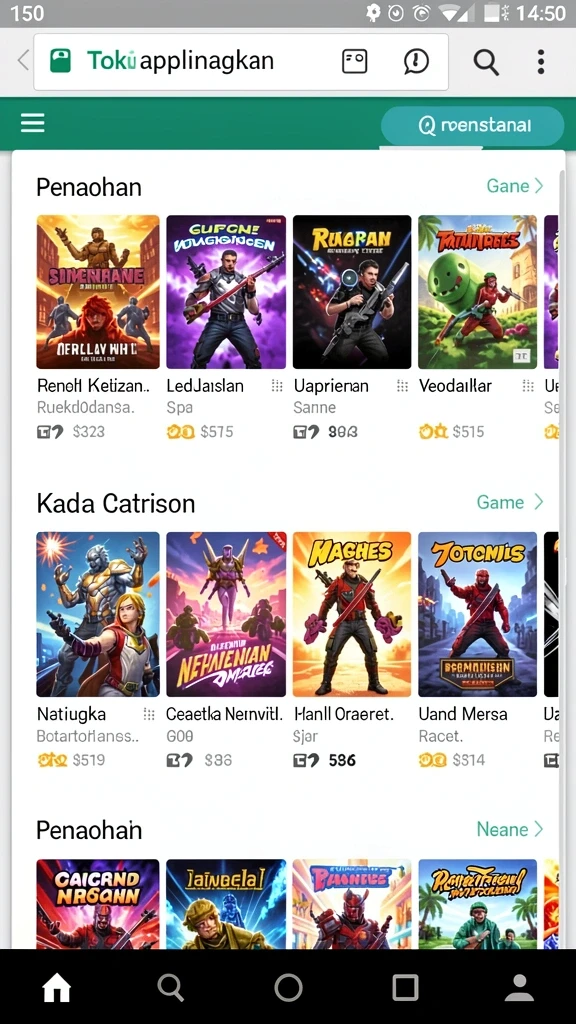The height and width of the screenshot is (1024, 576).
Task: Open the Neane link next to lower Penaohan
Action: pos(510,829)
